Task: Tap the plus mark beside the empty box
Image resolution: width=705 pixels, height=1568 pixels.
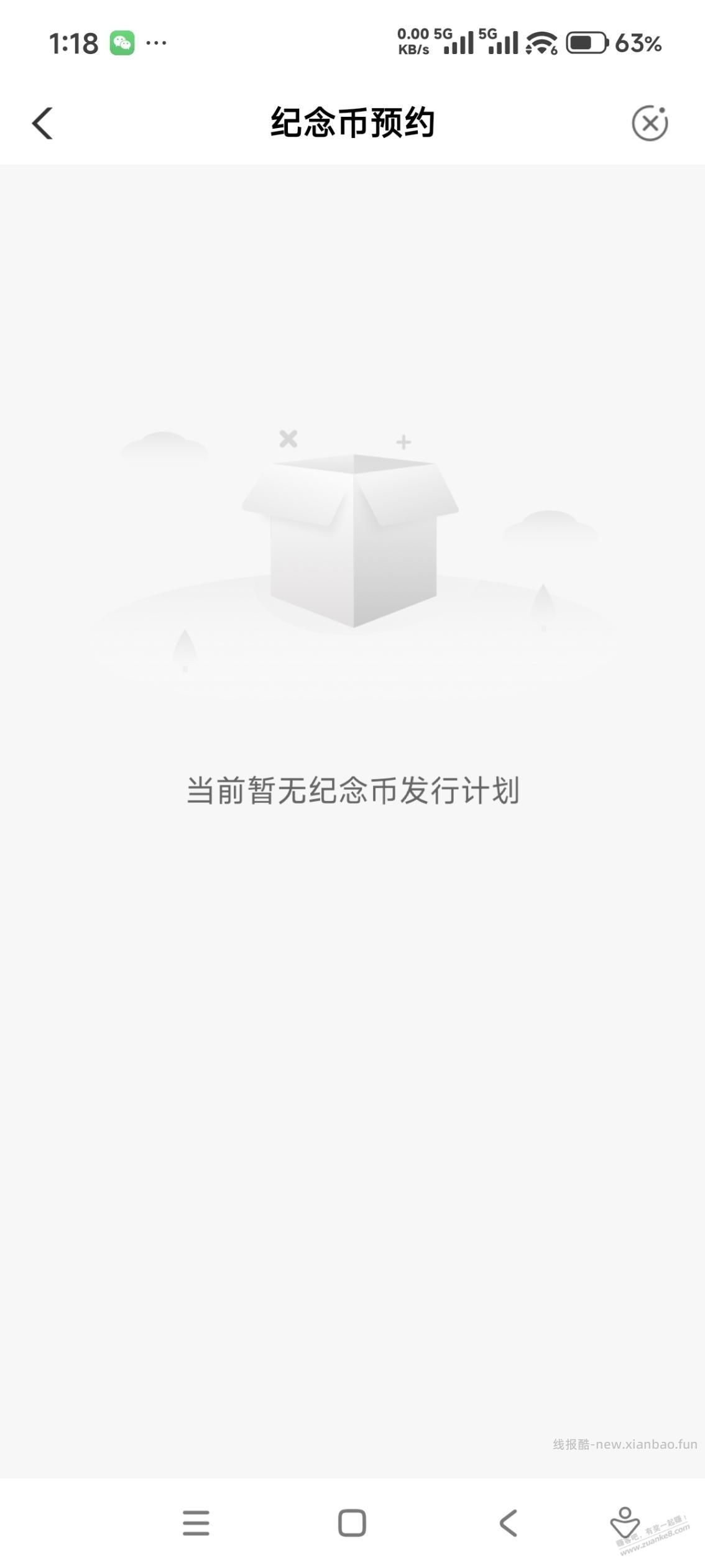Action: click(402, 442)
